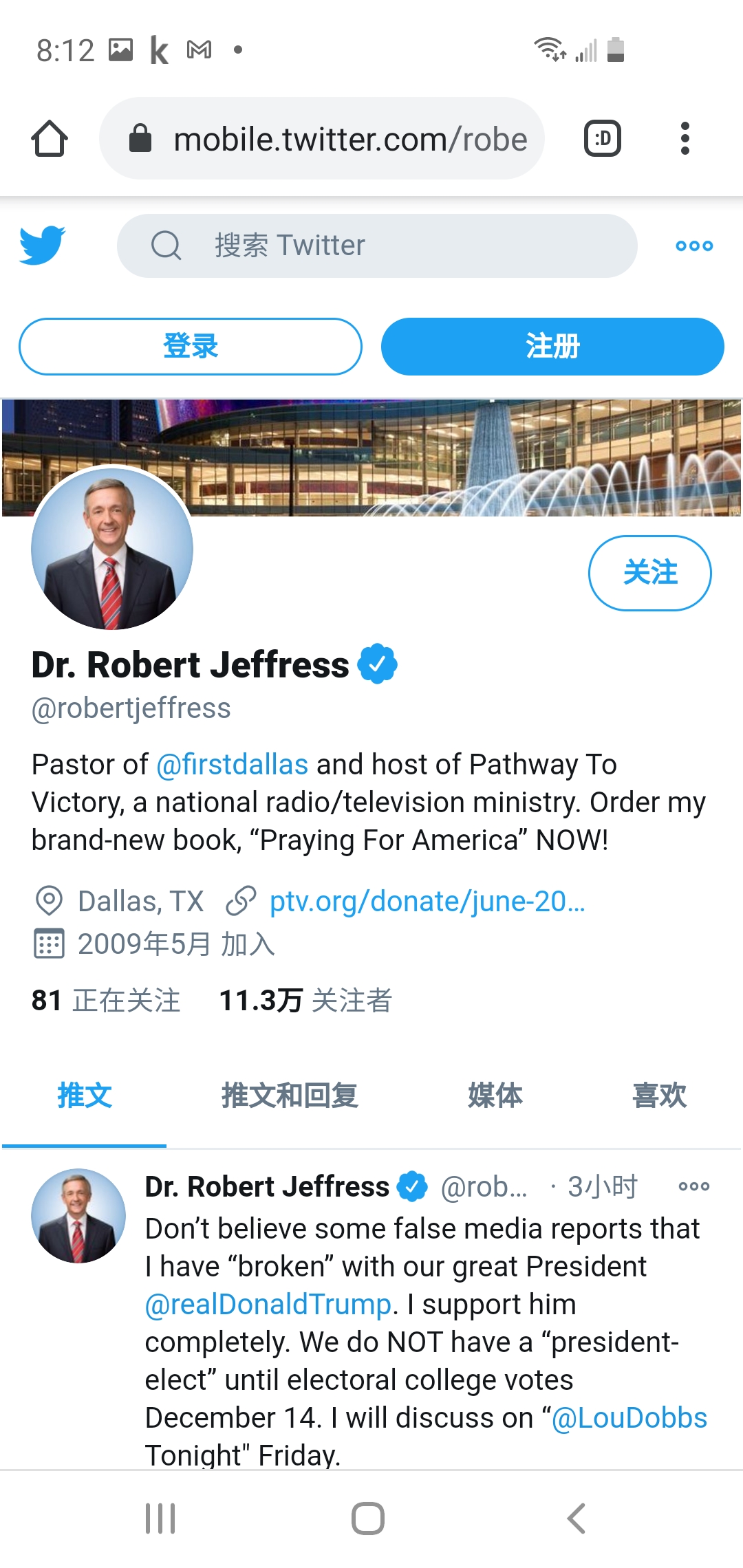View Dr. Robert Jeffress's large profile photo
This screenshot has width=743, height=1568.
(112, 548)
